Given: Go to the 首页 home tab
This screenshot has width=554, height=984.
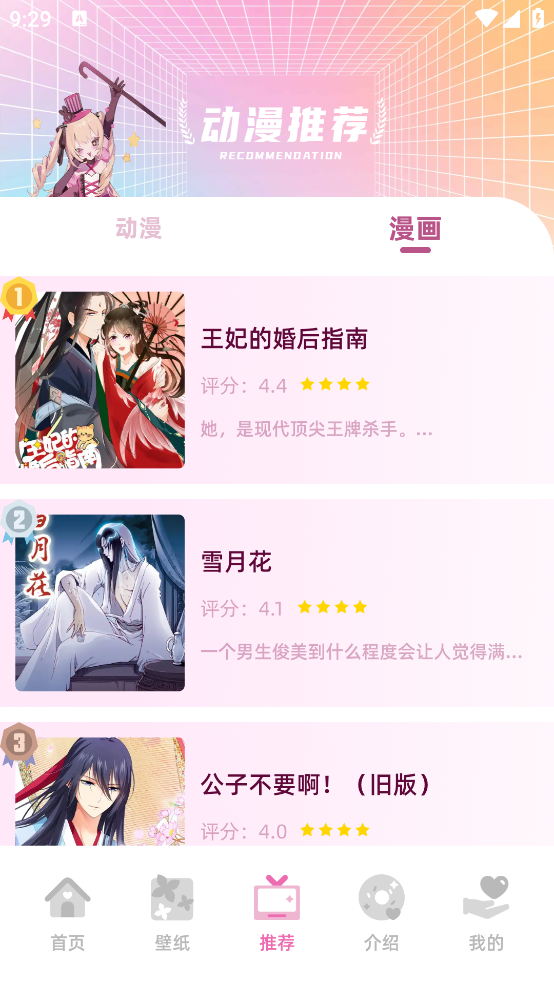Looking at the screenshot, I should 68,914.
